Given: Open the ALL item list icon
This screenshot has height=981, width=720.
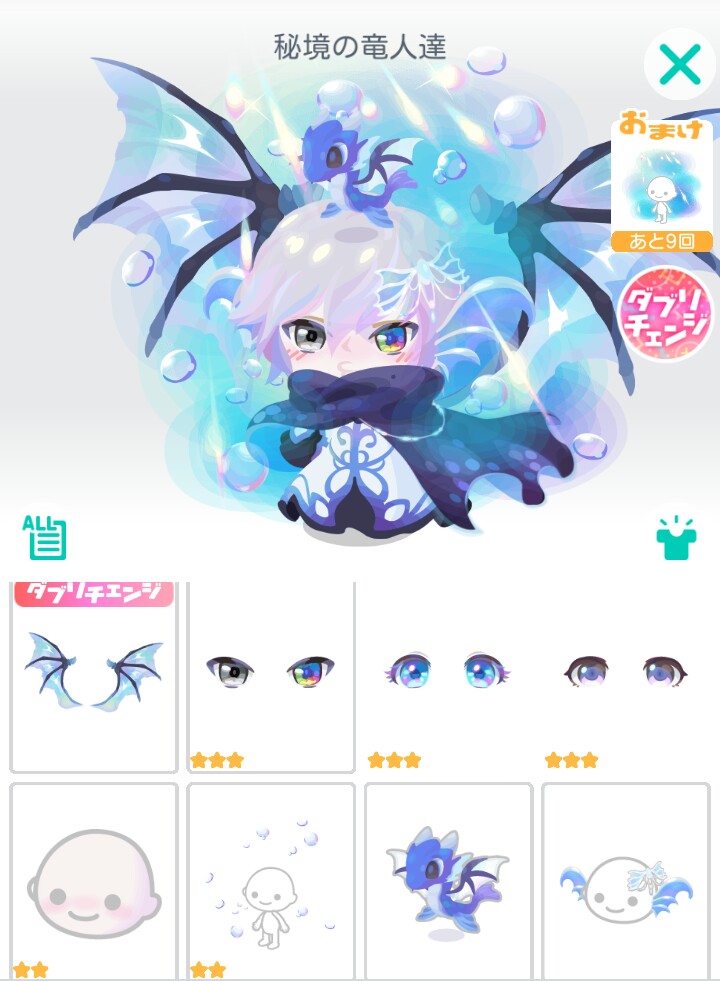Looking at the screenshot, I should click(45, 537).
